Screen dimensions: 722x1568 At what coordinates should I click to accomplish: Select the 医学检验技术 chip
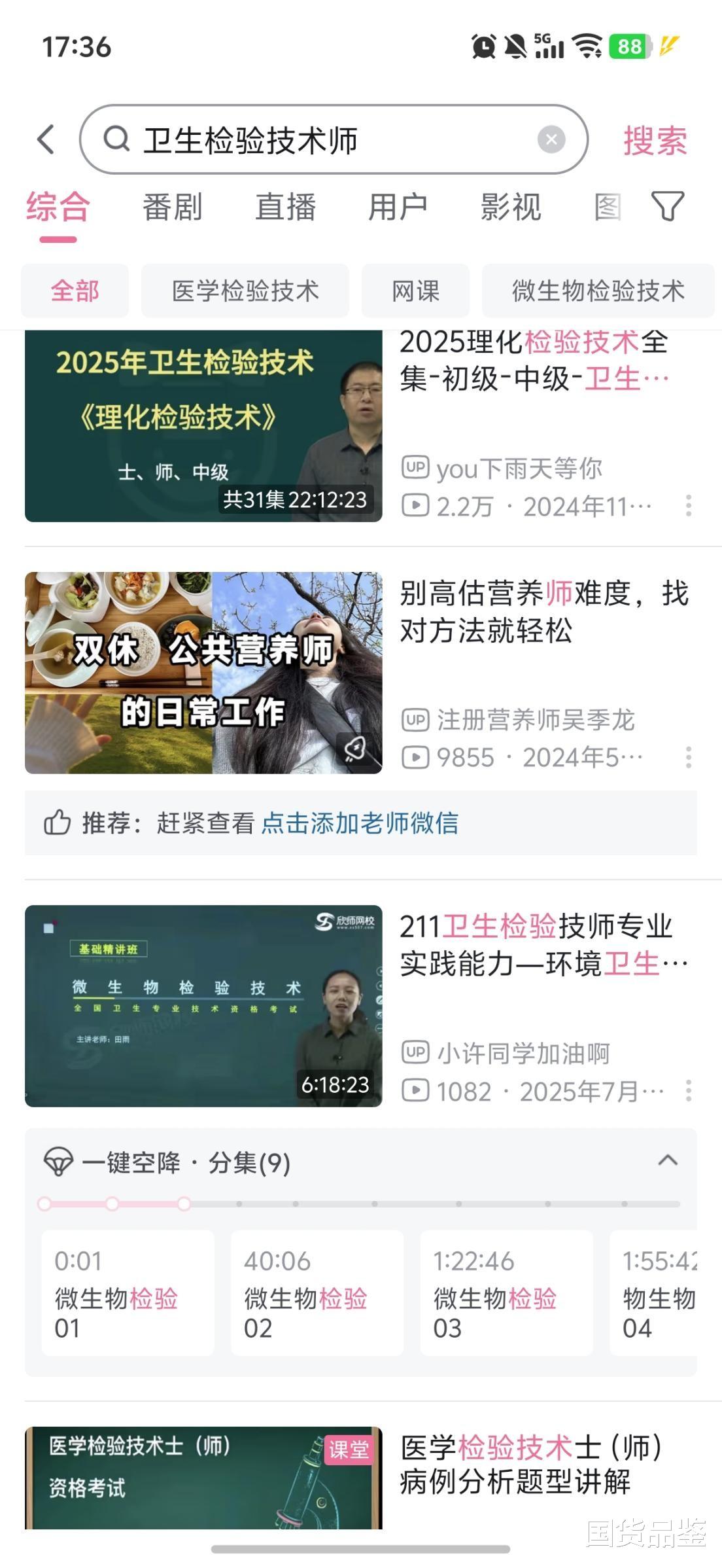click(x=245, y=291)
